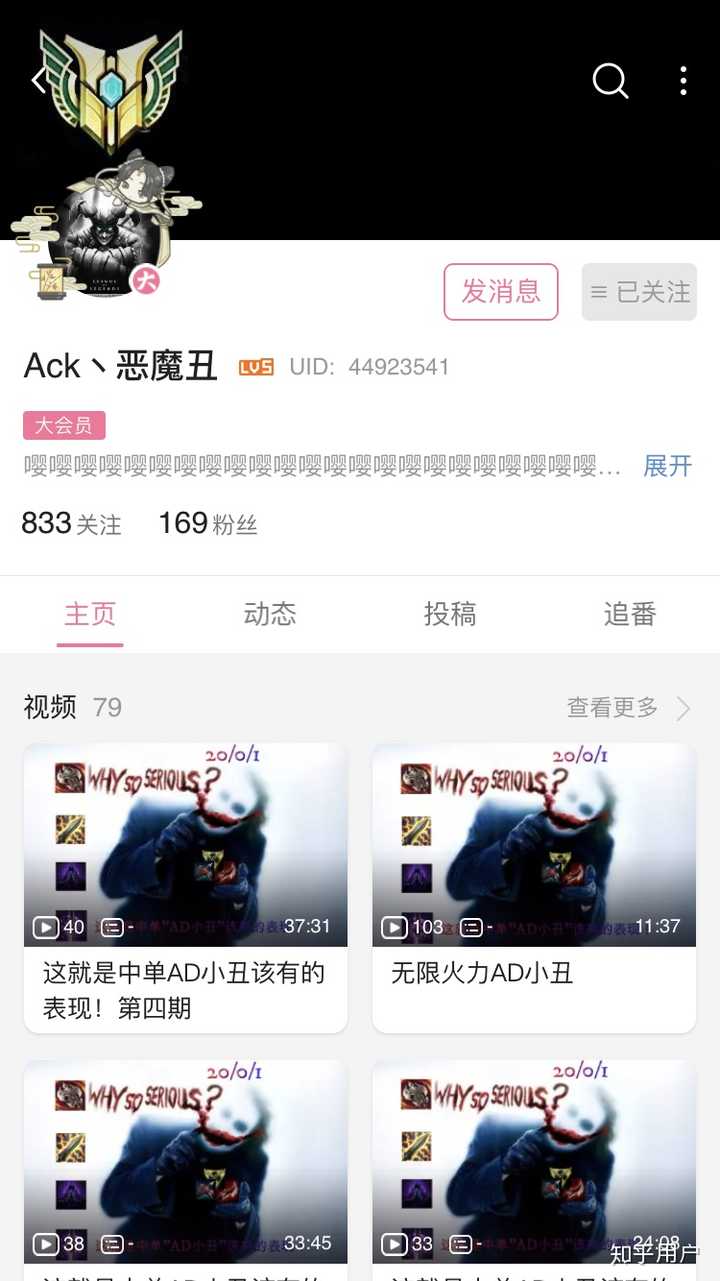Switch to the 投稿 tab
Viewport: 720px width, 1281px height.
click(450, 614)
